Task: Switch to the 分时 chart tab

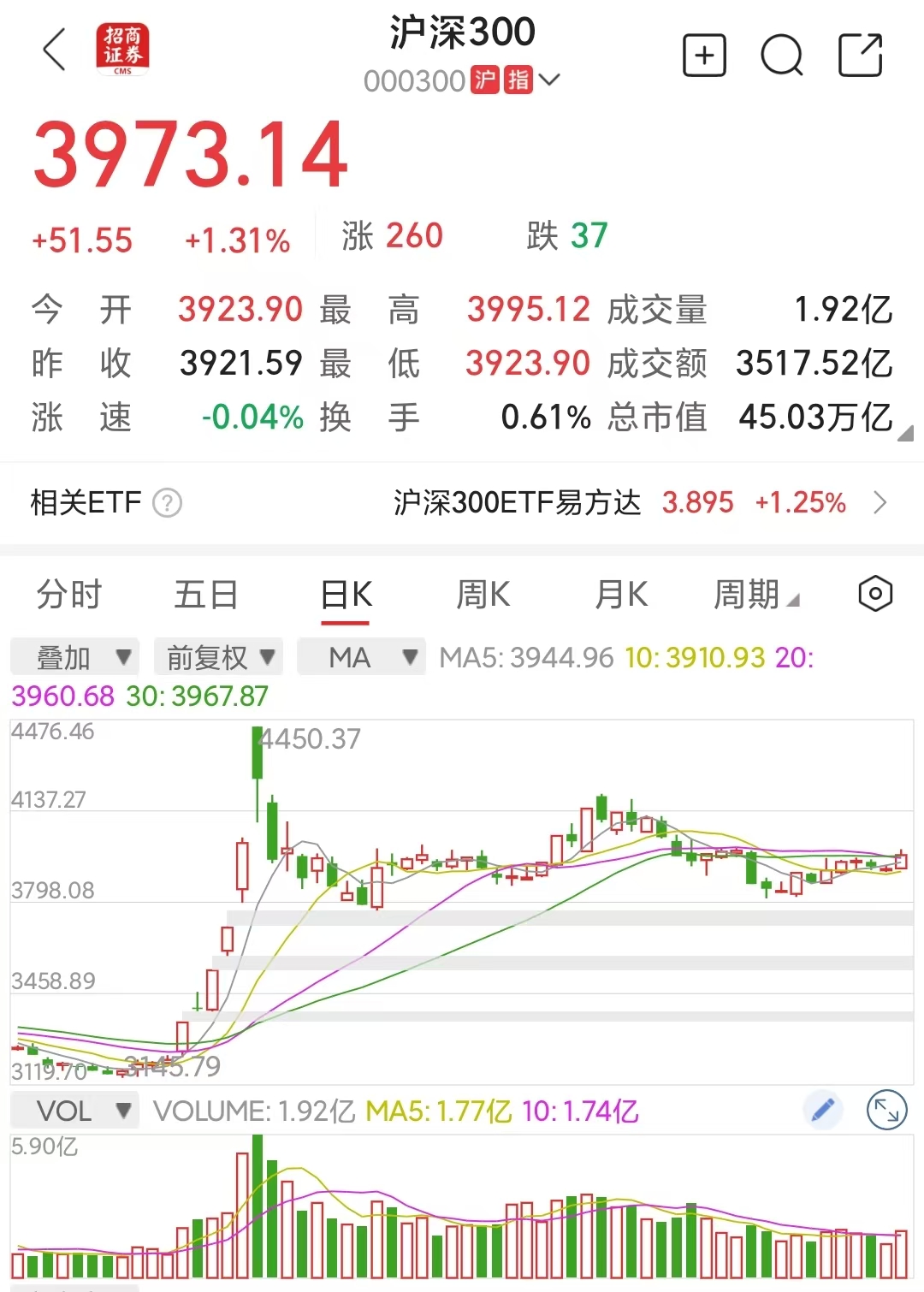Action: click(68, 594)
